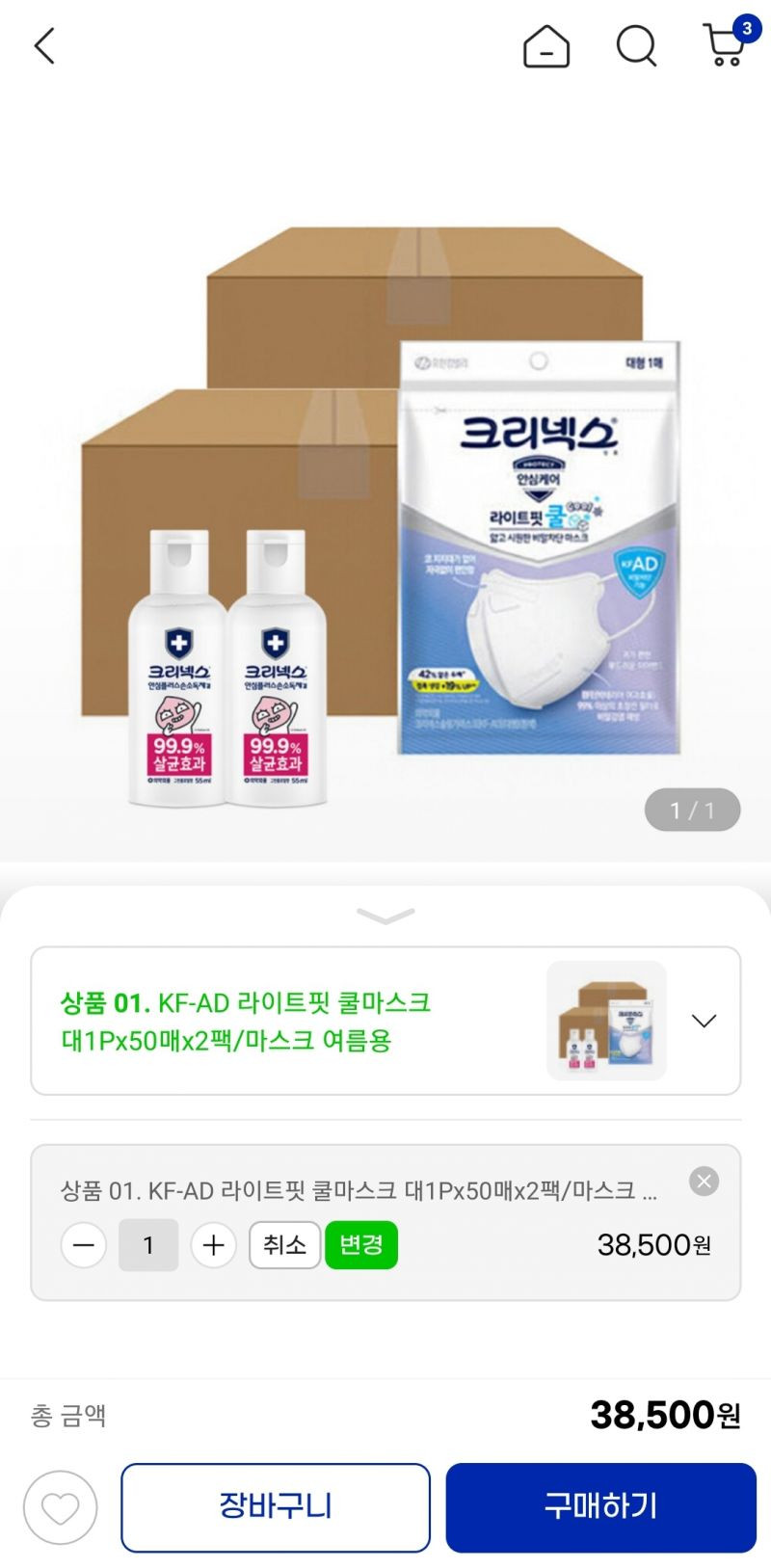Open the search icon
The image size is (771, 1568).
(636, 45)
